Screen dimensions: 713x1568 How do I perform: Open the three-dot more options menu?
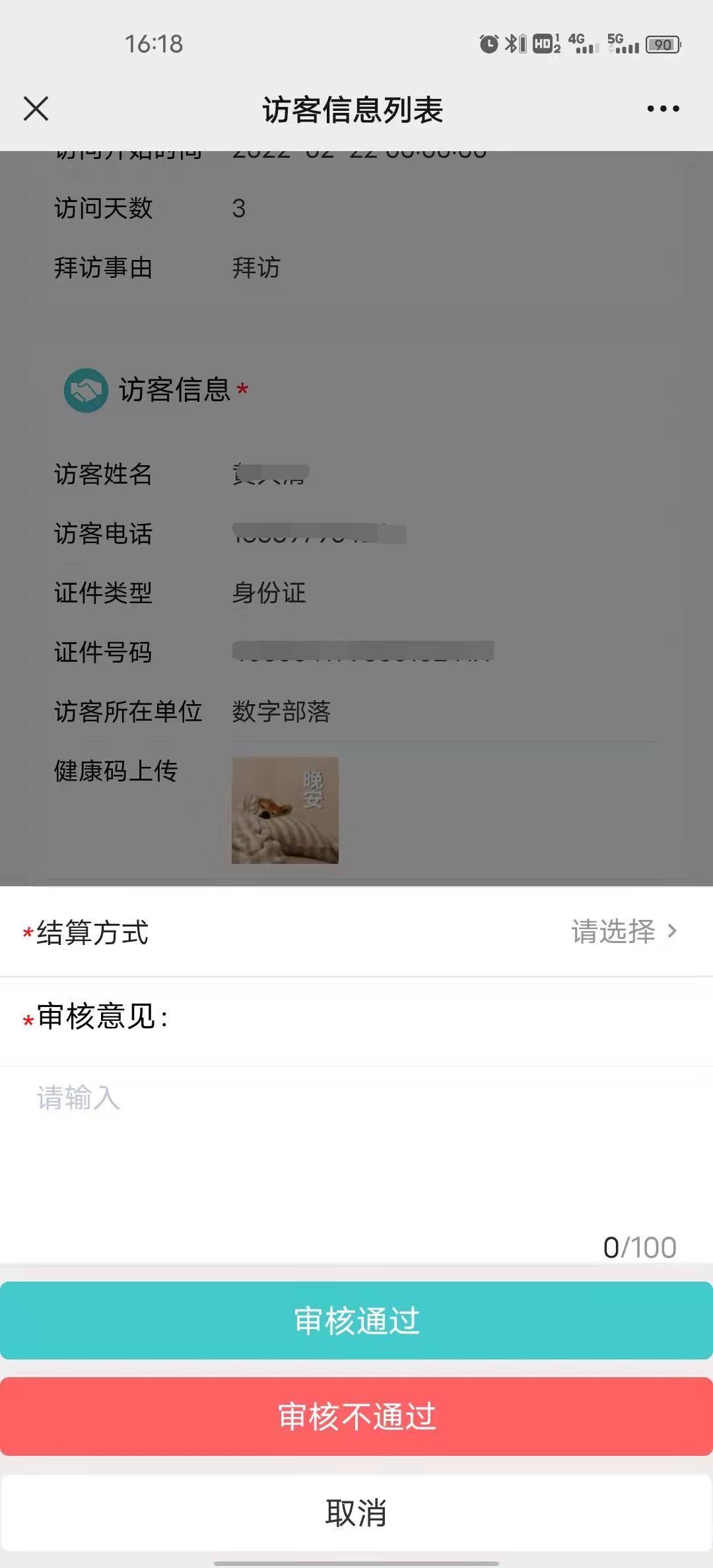(x=663, y=109)
